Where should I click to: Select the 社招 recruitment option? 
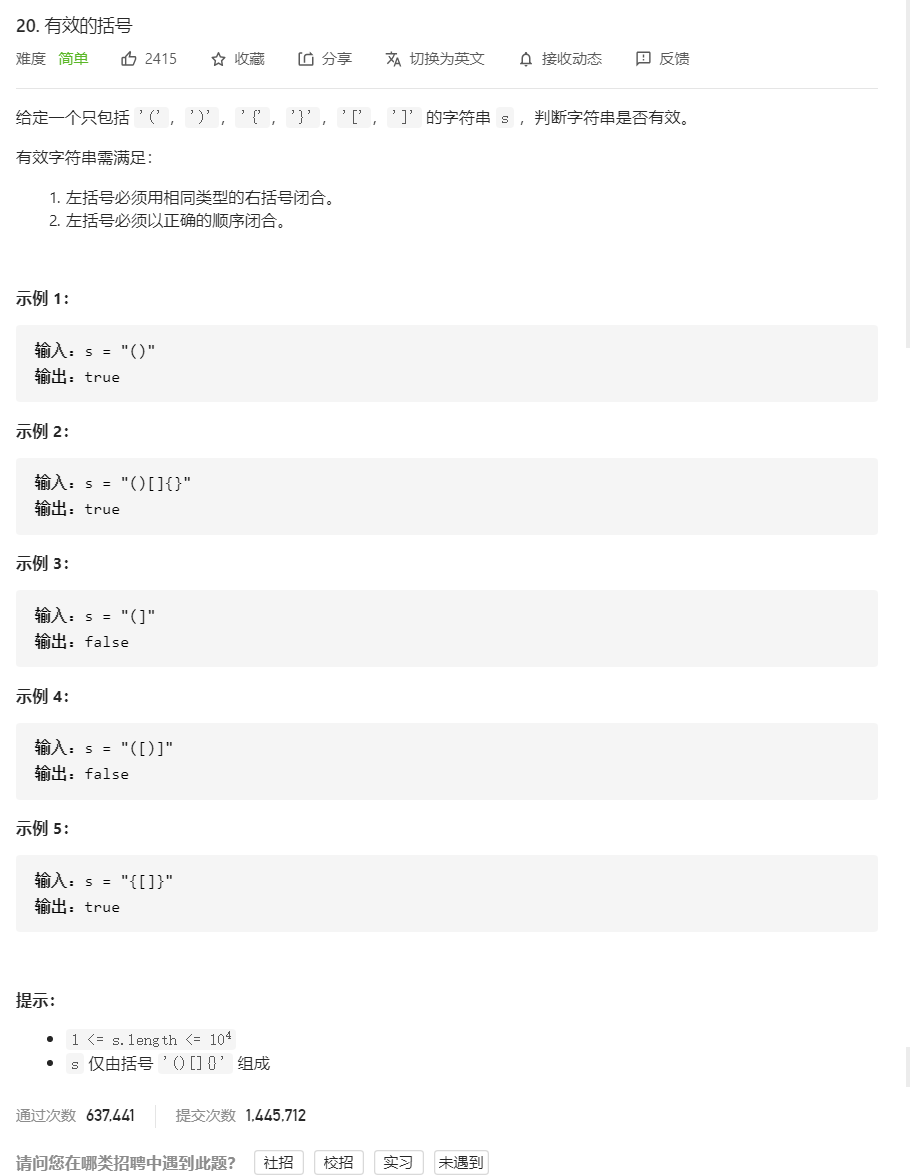[x=279, y=1162]
